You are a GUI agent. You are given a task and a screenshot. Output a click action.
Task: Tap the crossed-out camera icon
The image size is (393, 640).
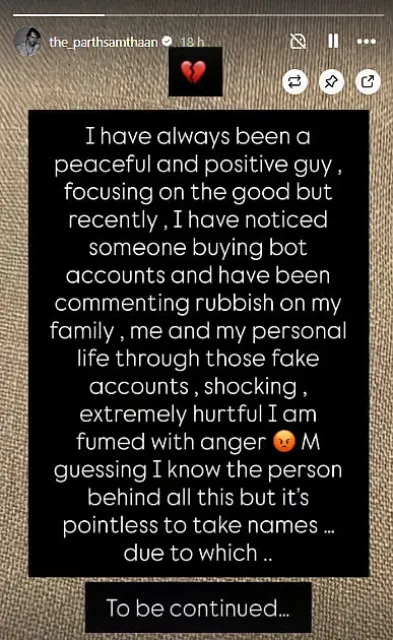point(298,41)
